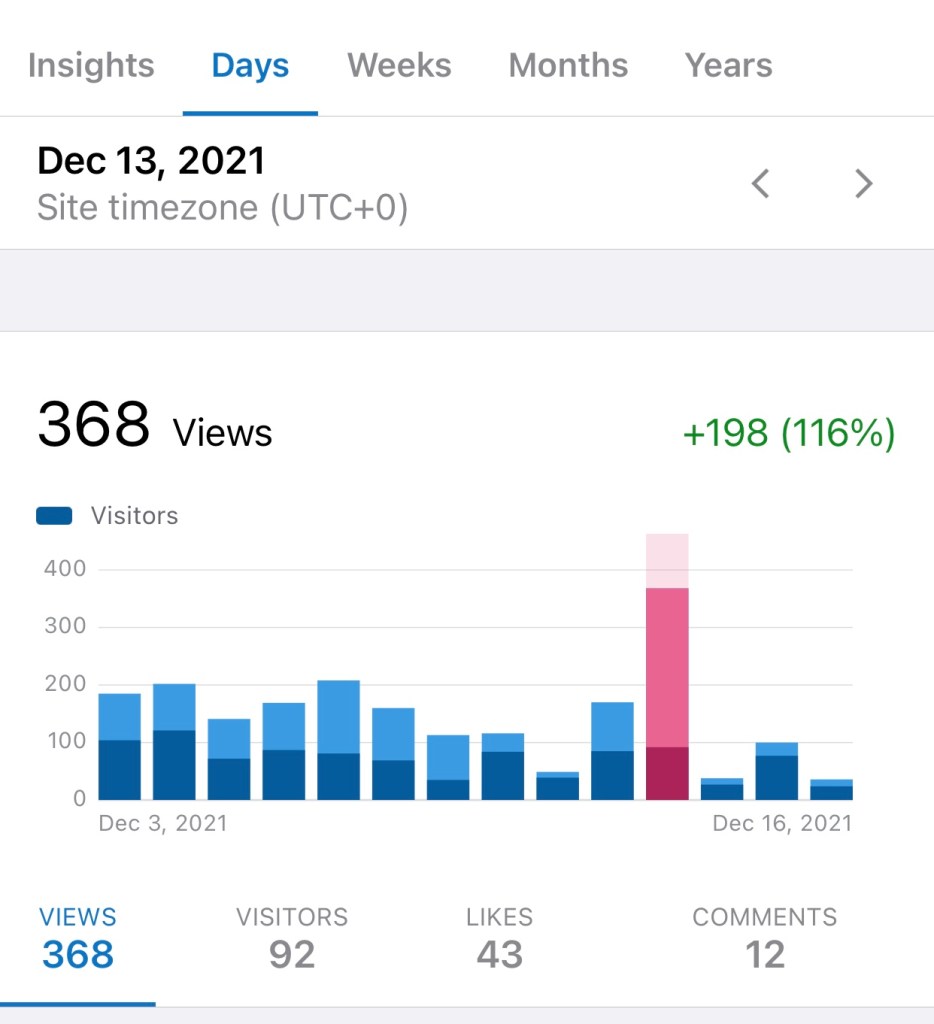Show the Visitors chart
Image resolution: width=934 pixels, height=1024 pixels.
pyautogui.click(x=292, y=938)
